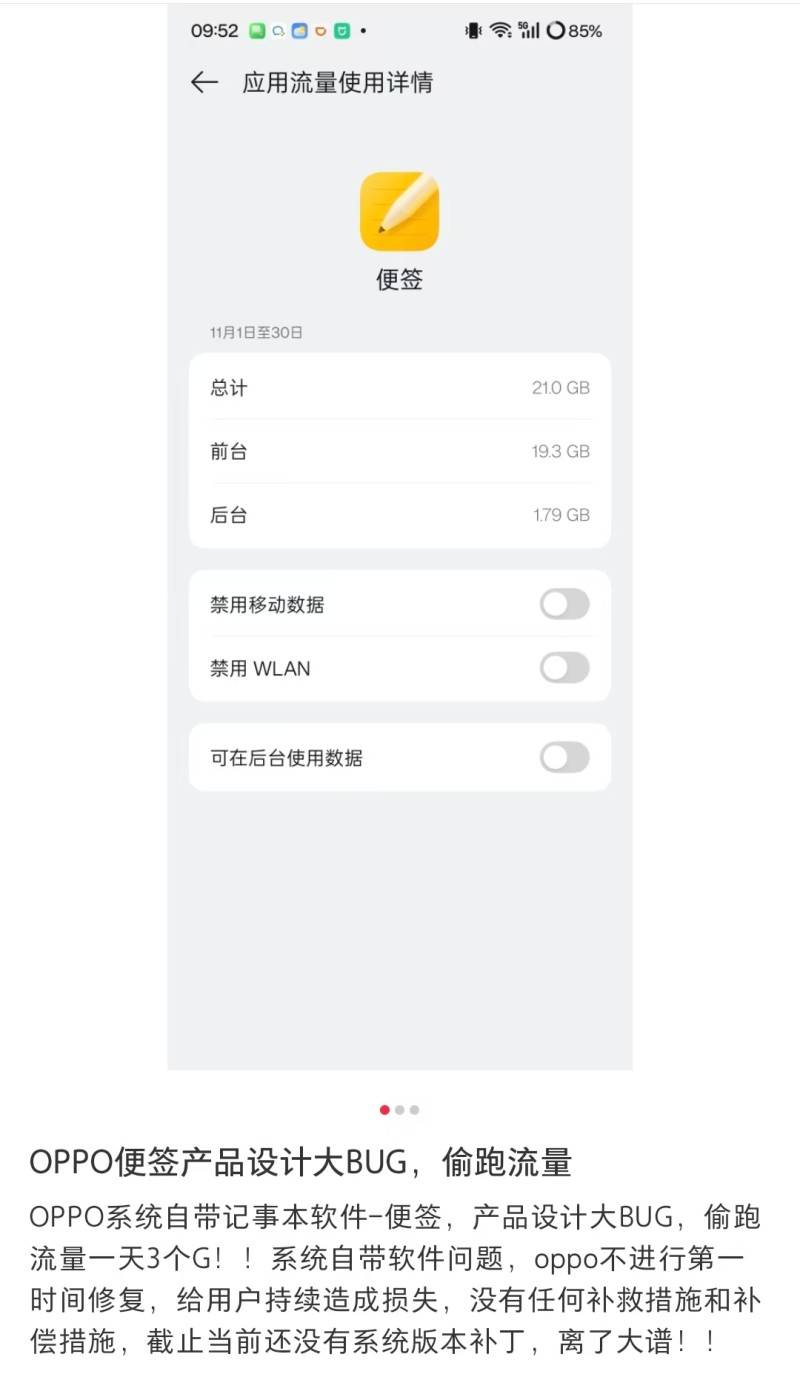800x1377 pixels.
Task: Tap the image carousel page indicator dots
Action: (x=400, y=1109)
